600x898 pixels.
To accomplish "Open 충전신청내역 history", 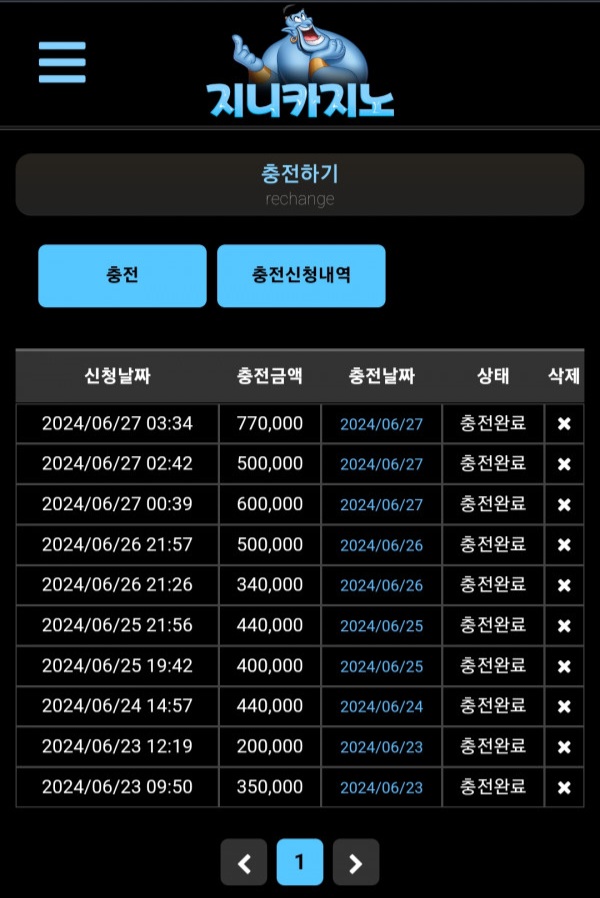I will click(x=301, y=276).
